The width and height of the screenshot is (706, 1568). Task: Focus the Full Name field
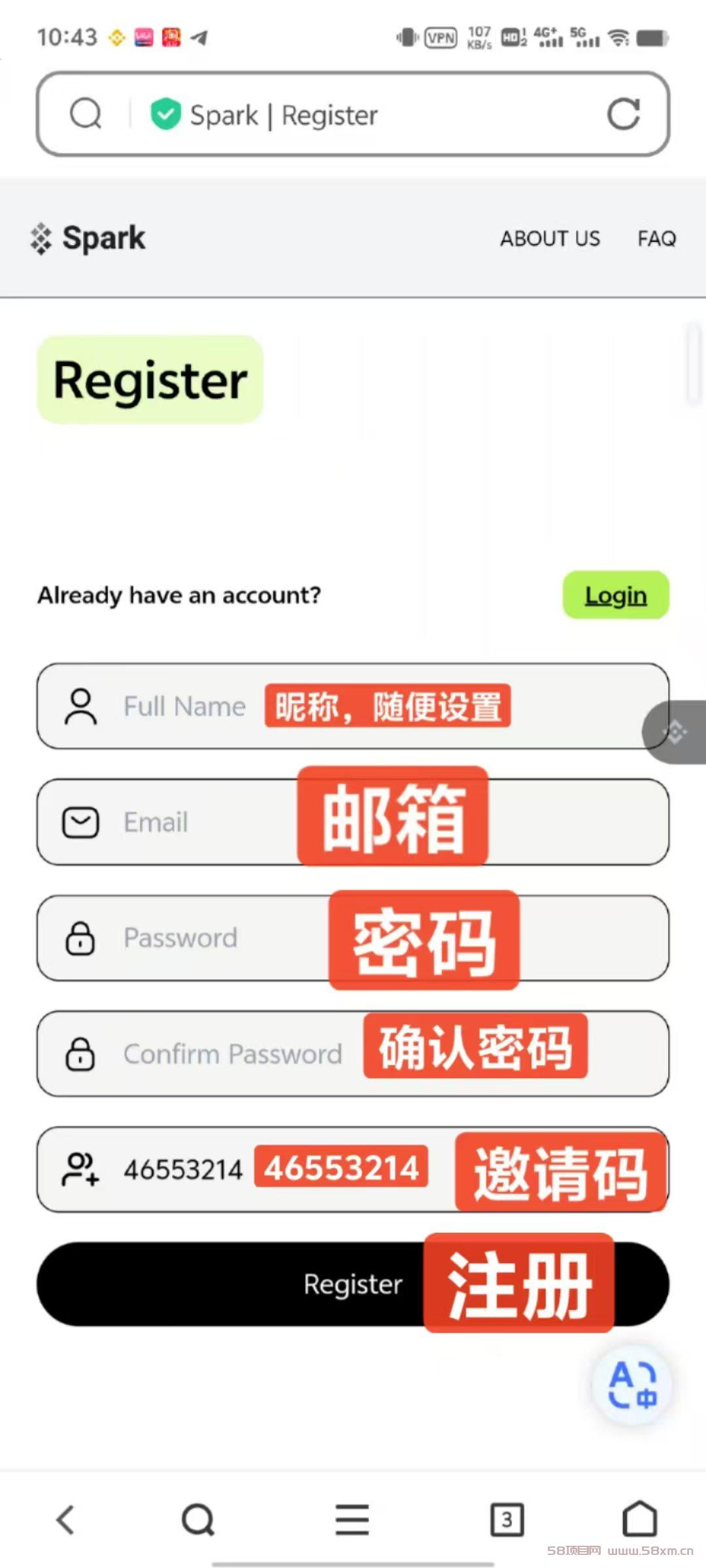(353, 706)
